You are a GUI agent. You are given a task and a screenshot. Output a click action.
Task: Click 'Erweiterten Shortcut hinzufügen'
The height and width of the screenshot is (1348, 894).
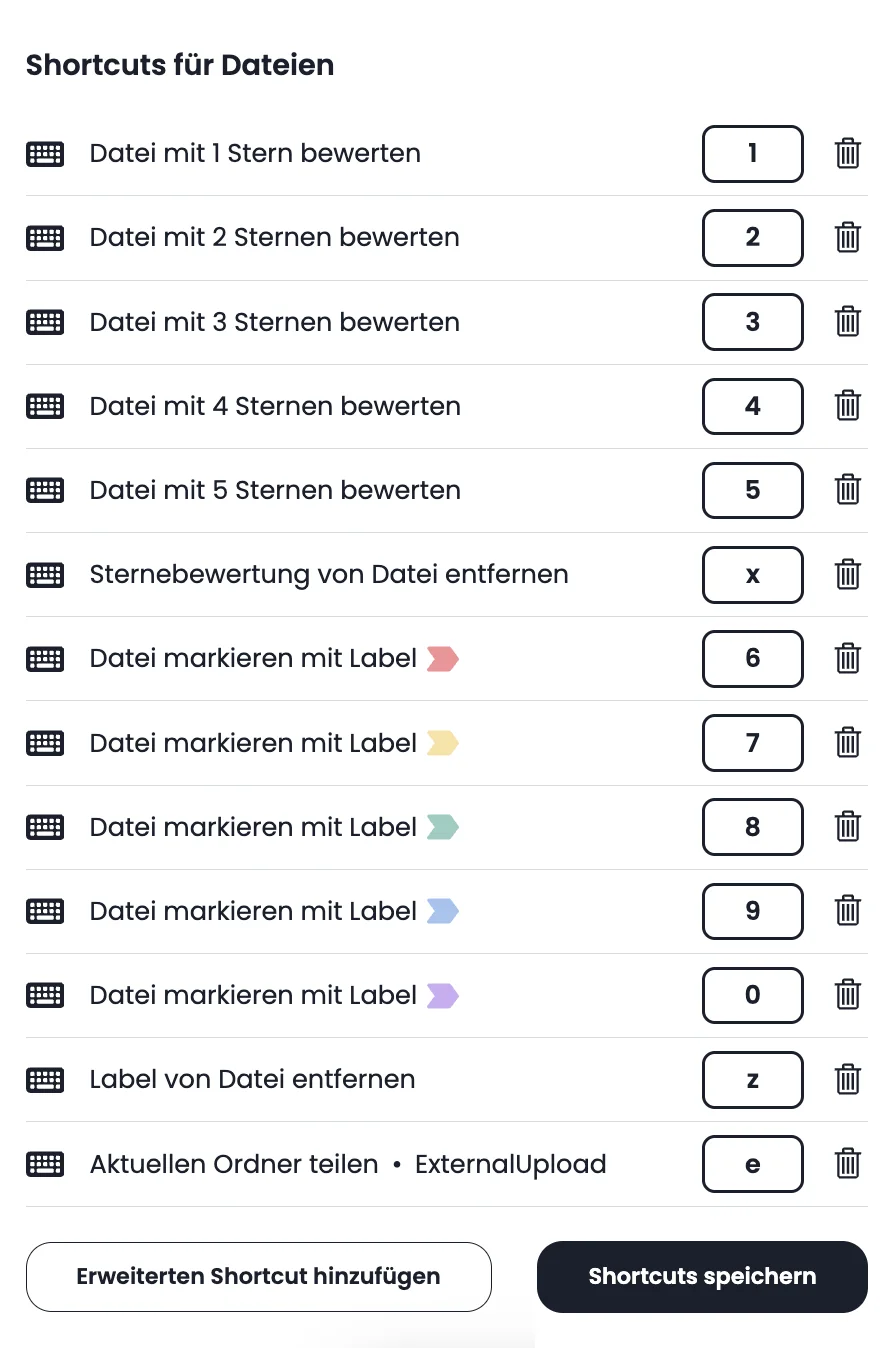[x=258, y=1276]
